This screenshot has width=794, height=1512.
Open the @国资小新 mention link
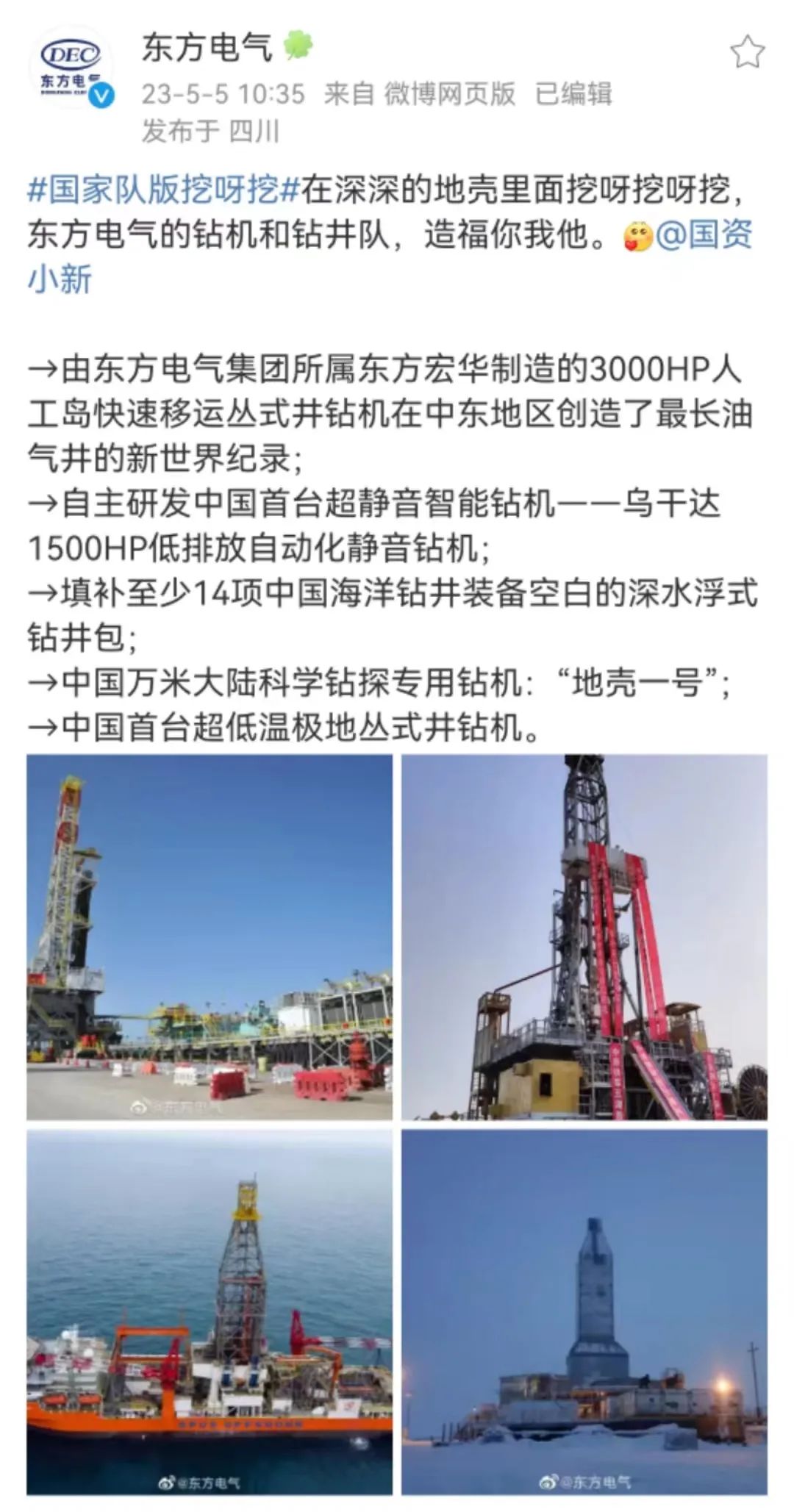704,236
